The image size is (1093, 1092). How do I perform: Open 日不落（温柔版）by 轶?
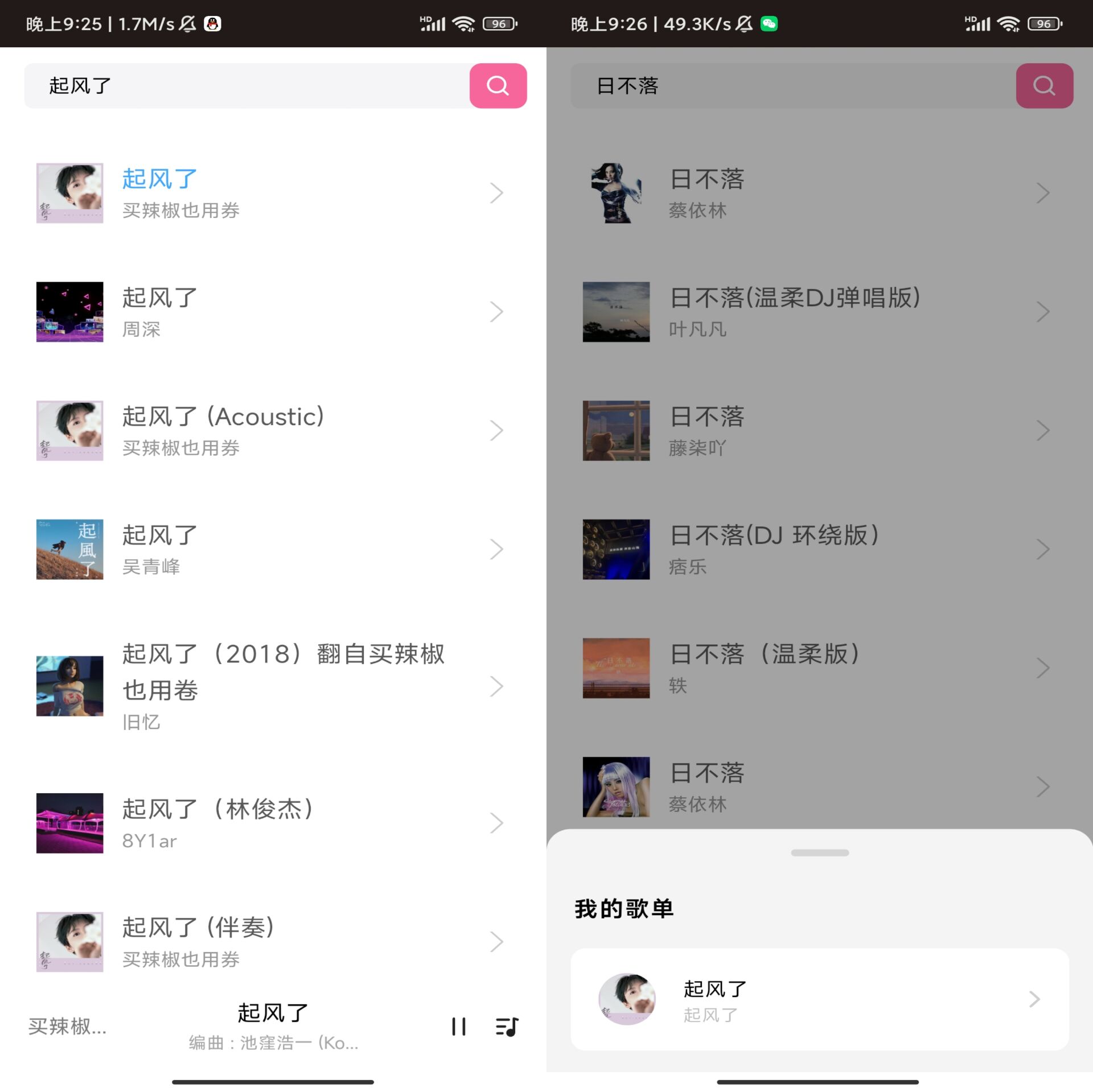point(814,668)
